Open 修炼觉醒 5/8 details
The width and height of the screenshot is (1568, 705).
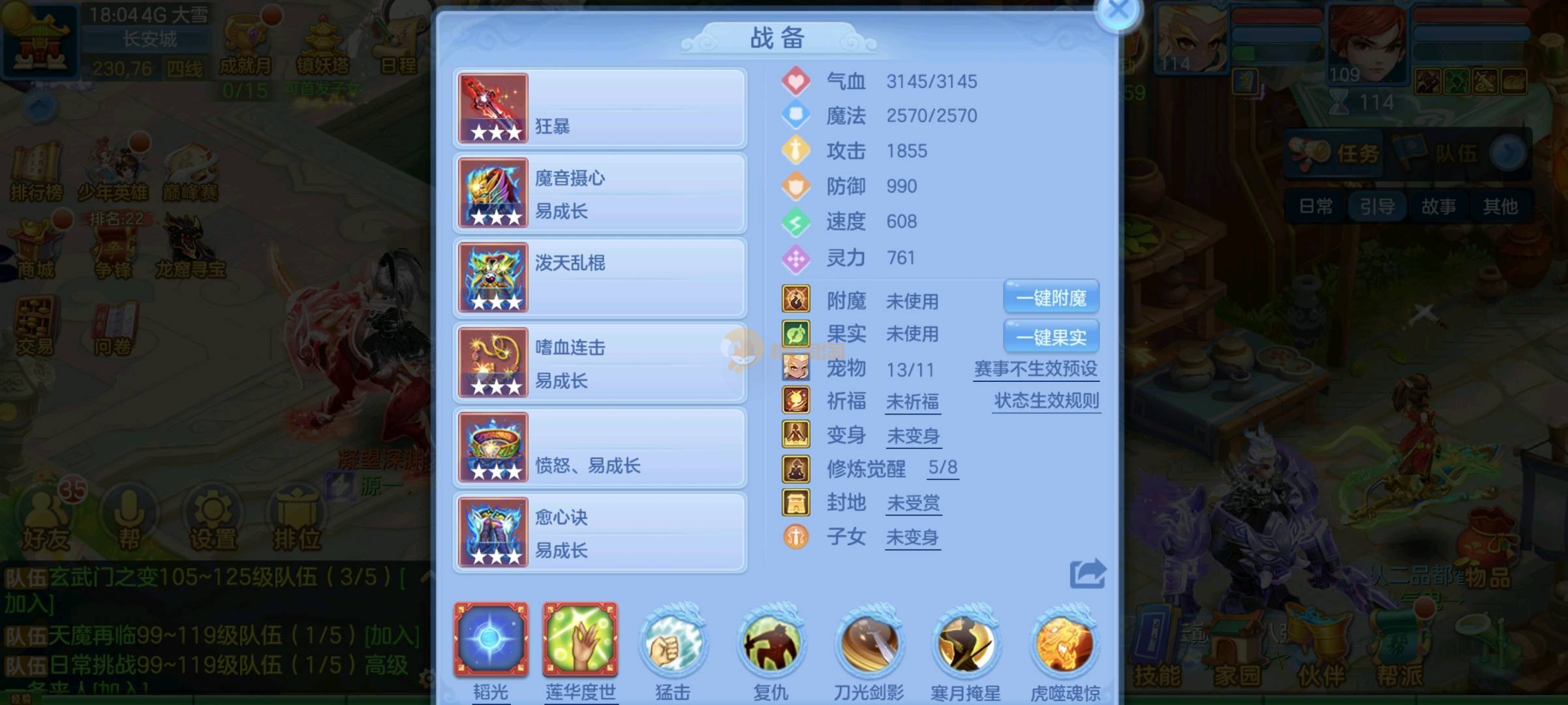[942, 467]
